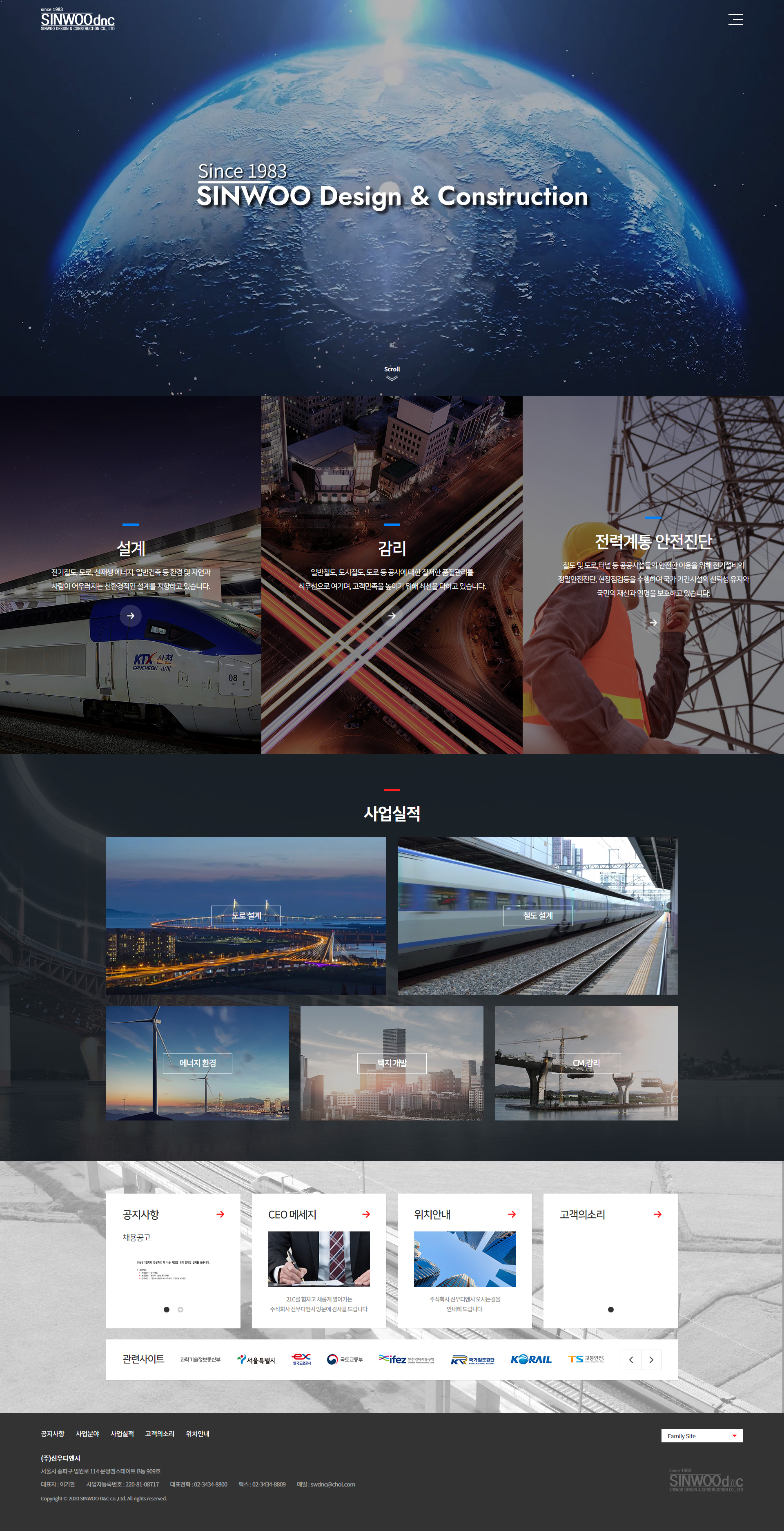The image size is (784, 1531).
Task: Go to SINWOO dnc home logo
Action: tap(78, 20)
